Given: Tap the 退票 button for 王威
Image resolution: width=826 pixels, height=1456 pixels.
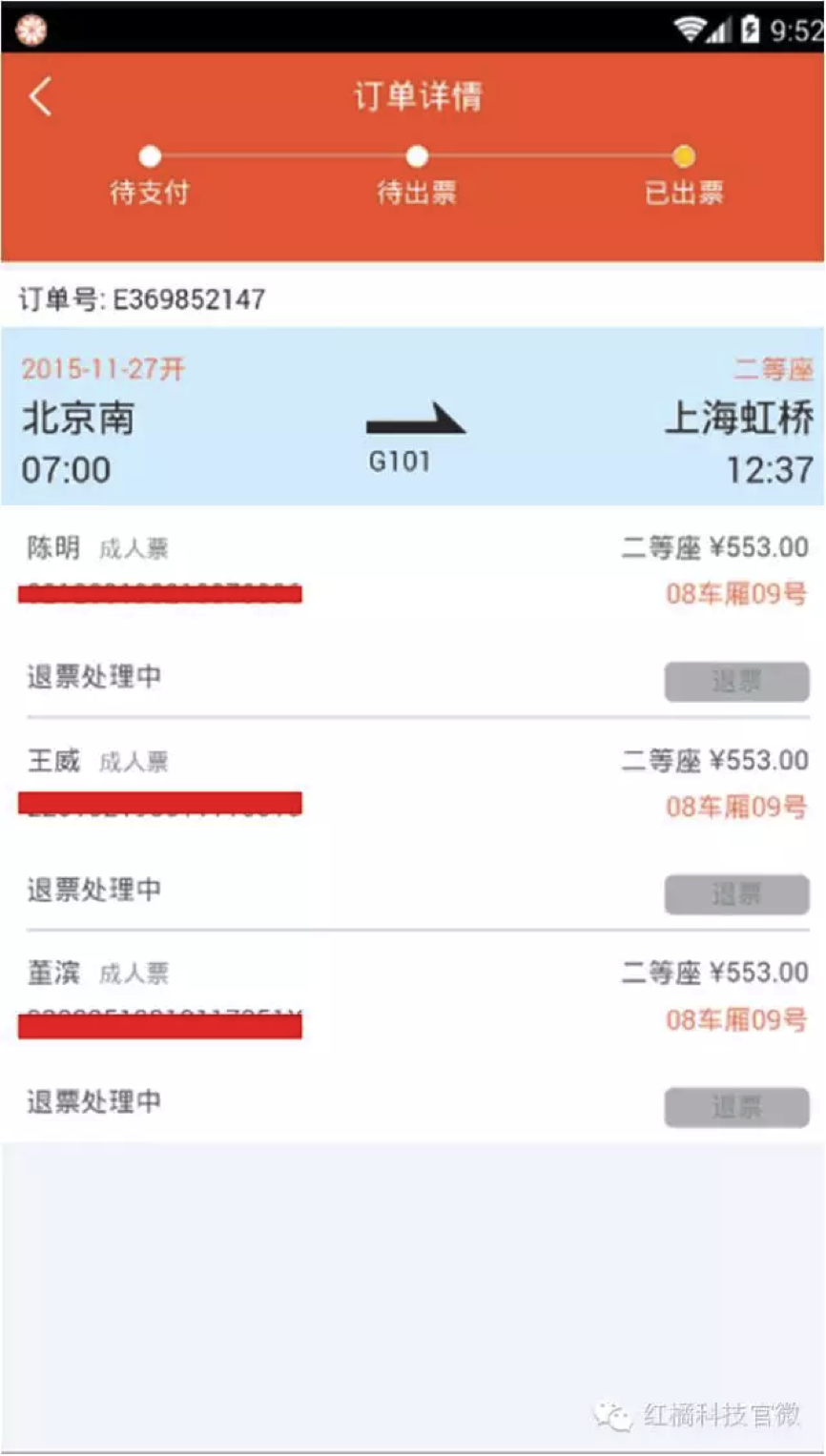Looking at the screenshot, I should (736, 894).
